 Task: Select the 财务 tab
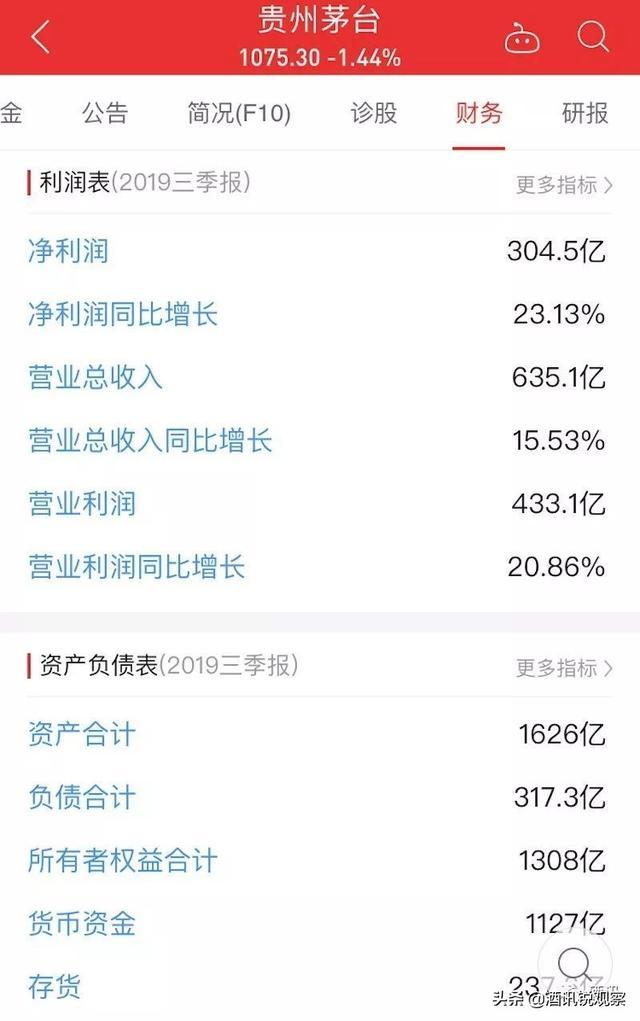click(479, 113)
